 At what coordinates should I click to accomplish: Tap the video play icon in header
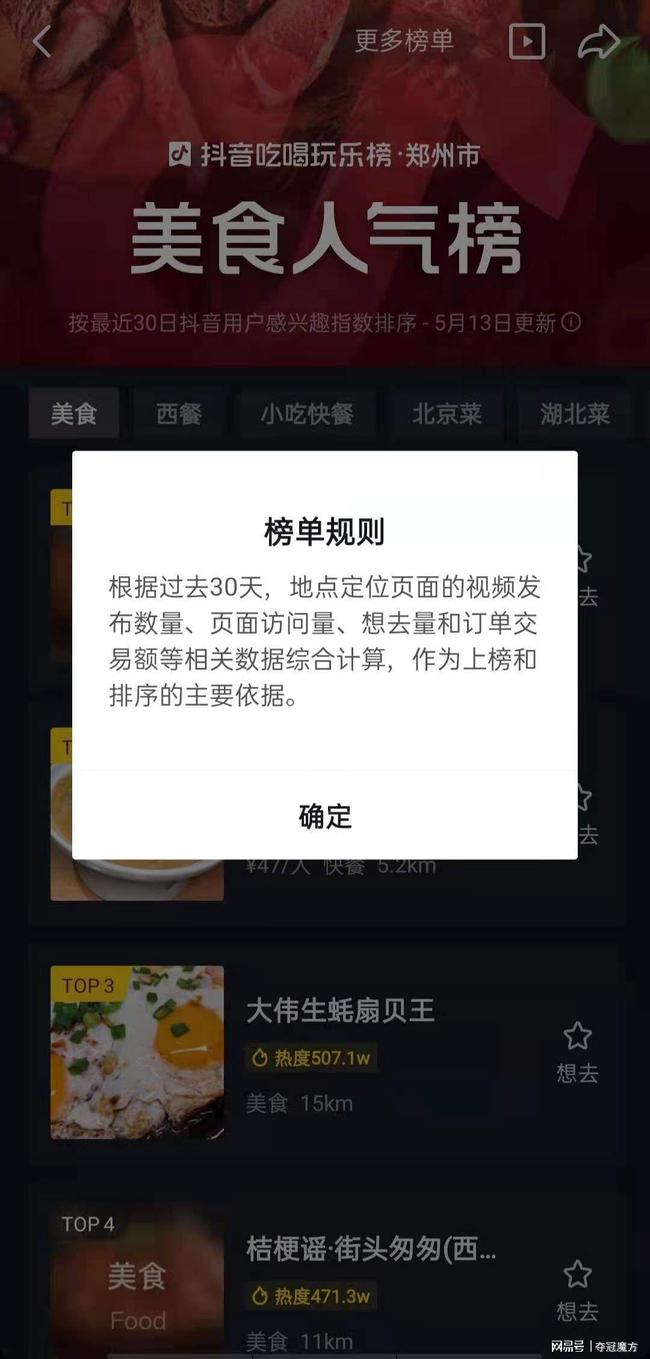[527, 42]
